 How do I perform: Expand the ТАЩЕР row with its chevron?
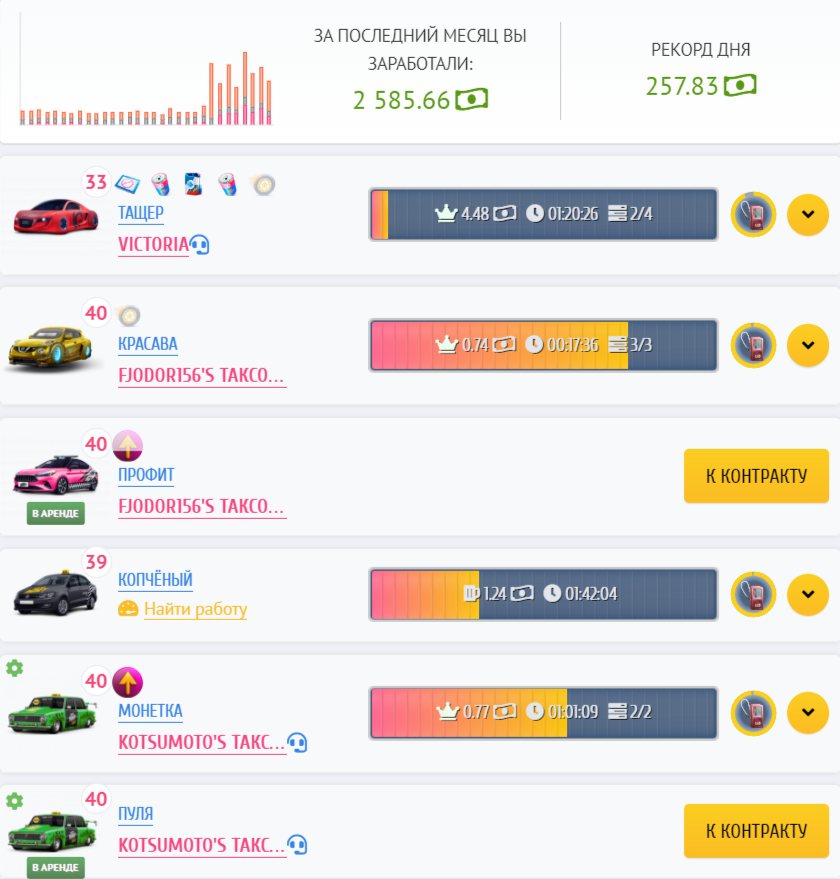click(x=808, y=214)
